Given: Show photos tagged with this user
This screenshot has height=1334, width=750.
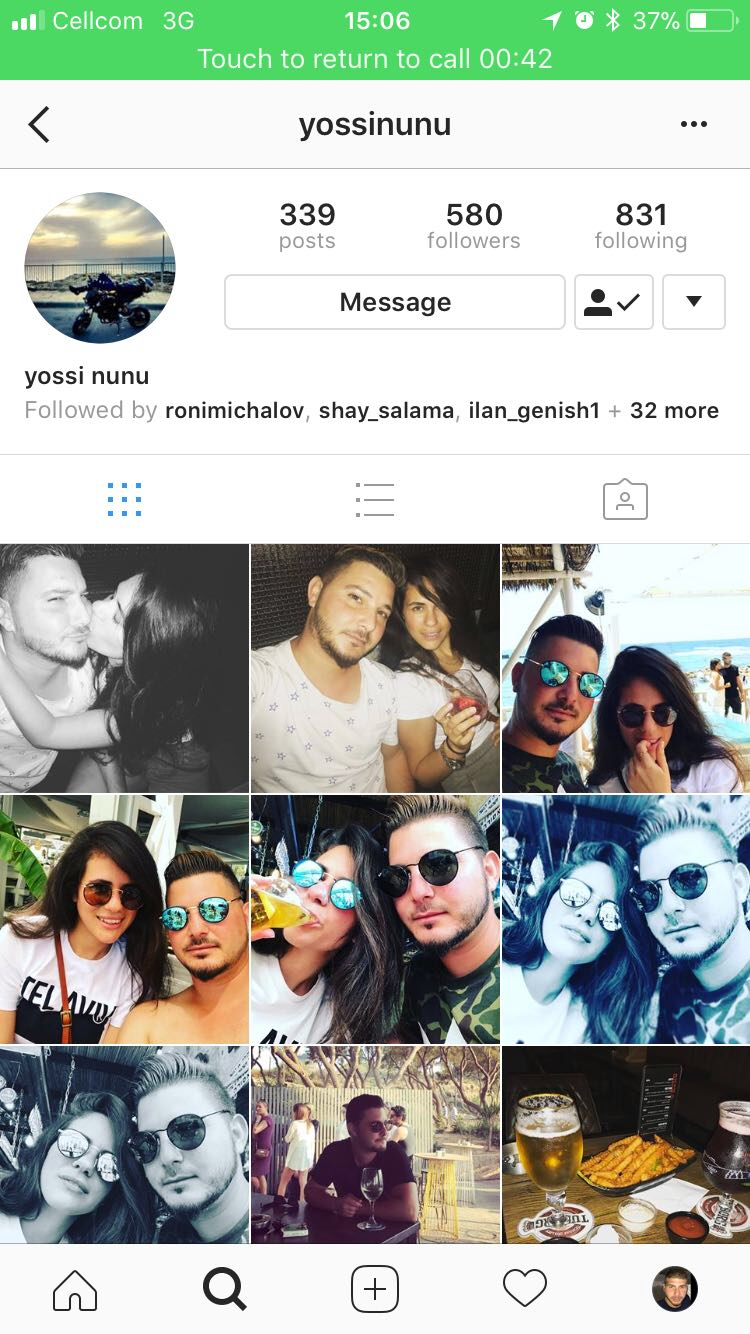Looking at the screenshot, I should tap(625, 499).
